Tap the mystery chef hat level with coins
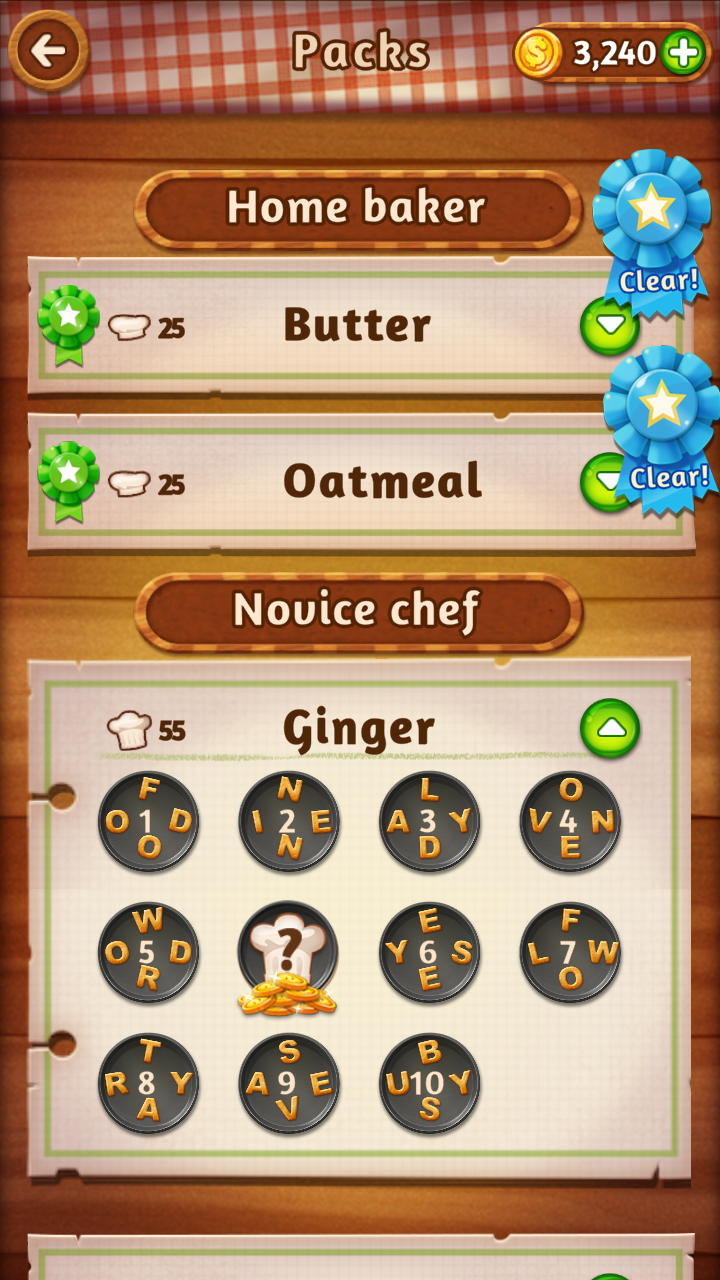This screenshot has height=1280, width=720. (x=289, y=952)
